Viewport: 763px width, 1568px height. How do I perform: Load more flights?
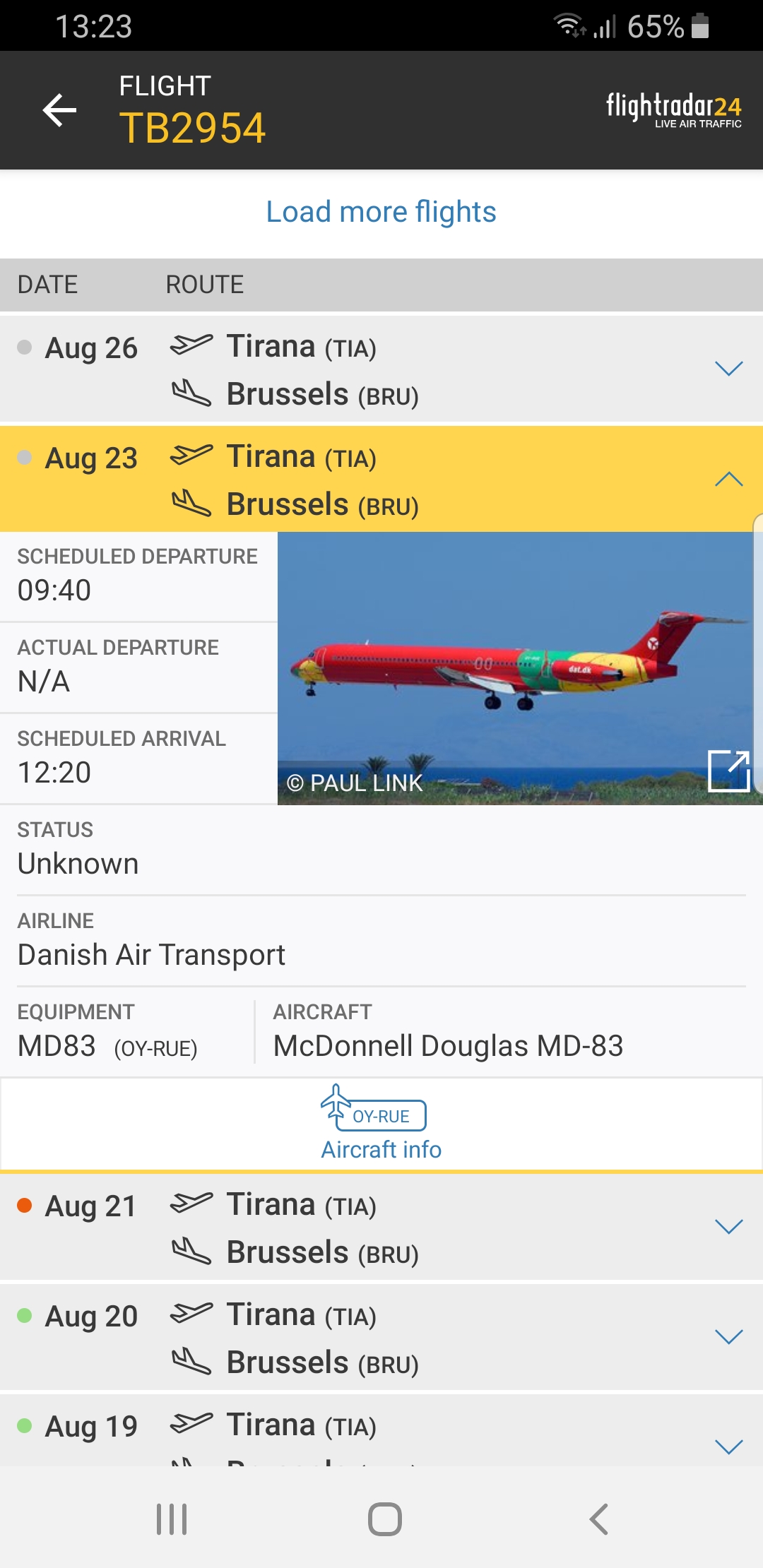(381, 212)
